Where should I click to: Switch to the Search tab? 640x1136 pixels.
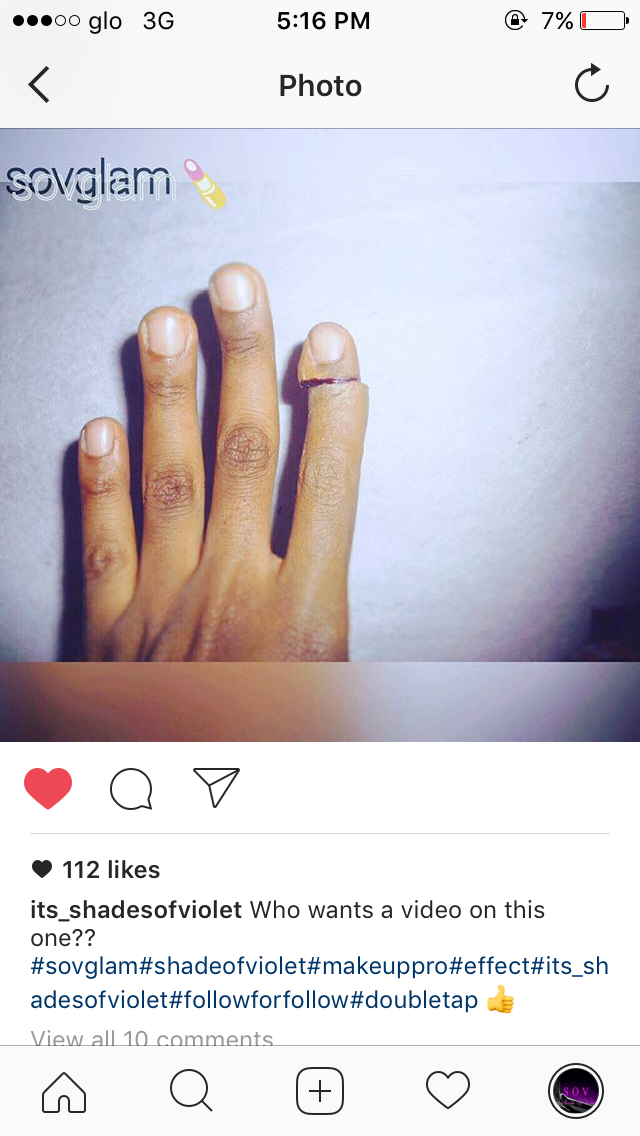click(x=191, y=1091)
